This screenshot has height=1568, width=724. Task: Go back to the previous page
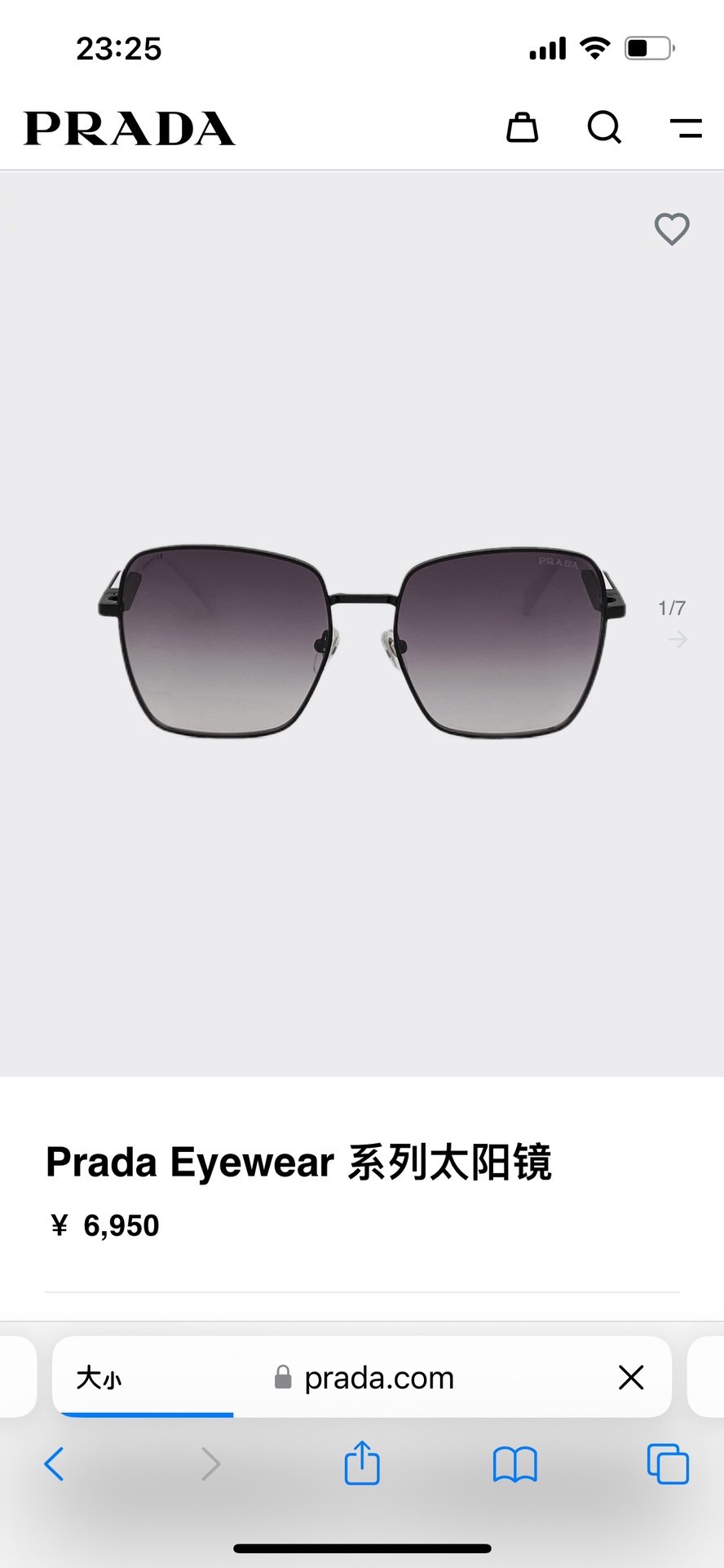click(54, 1464)
